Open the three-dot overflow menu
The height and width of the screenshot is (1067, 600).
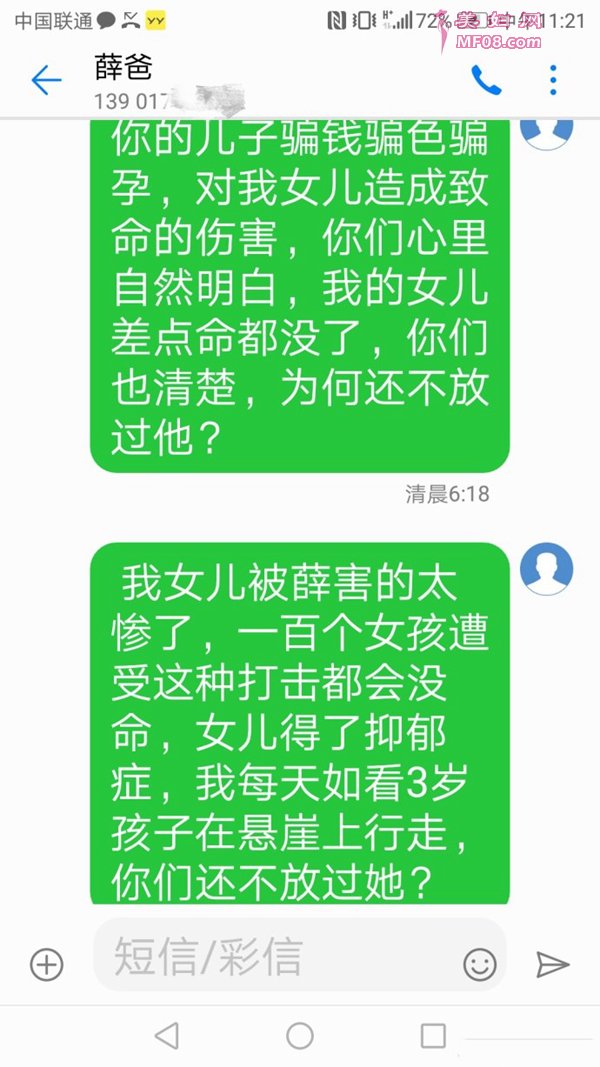553,80
